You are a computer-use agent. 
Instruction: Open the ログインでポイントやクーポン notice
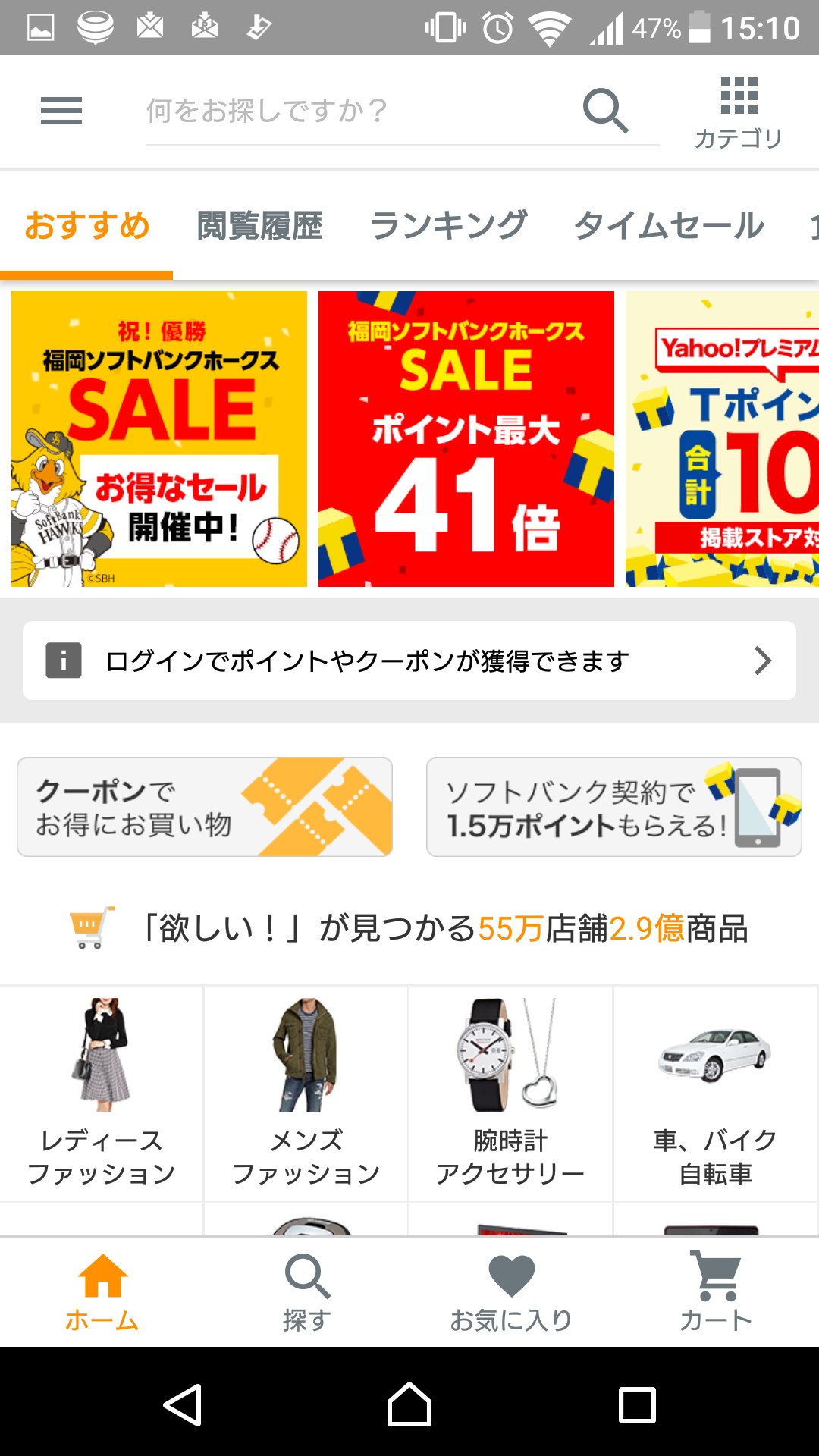coord(409,661)
